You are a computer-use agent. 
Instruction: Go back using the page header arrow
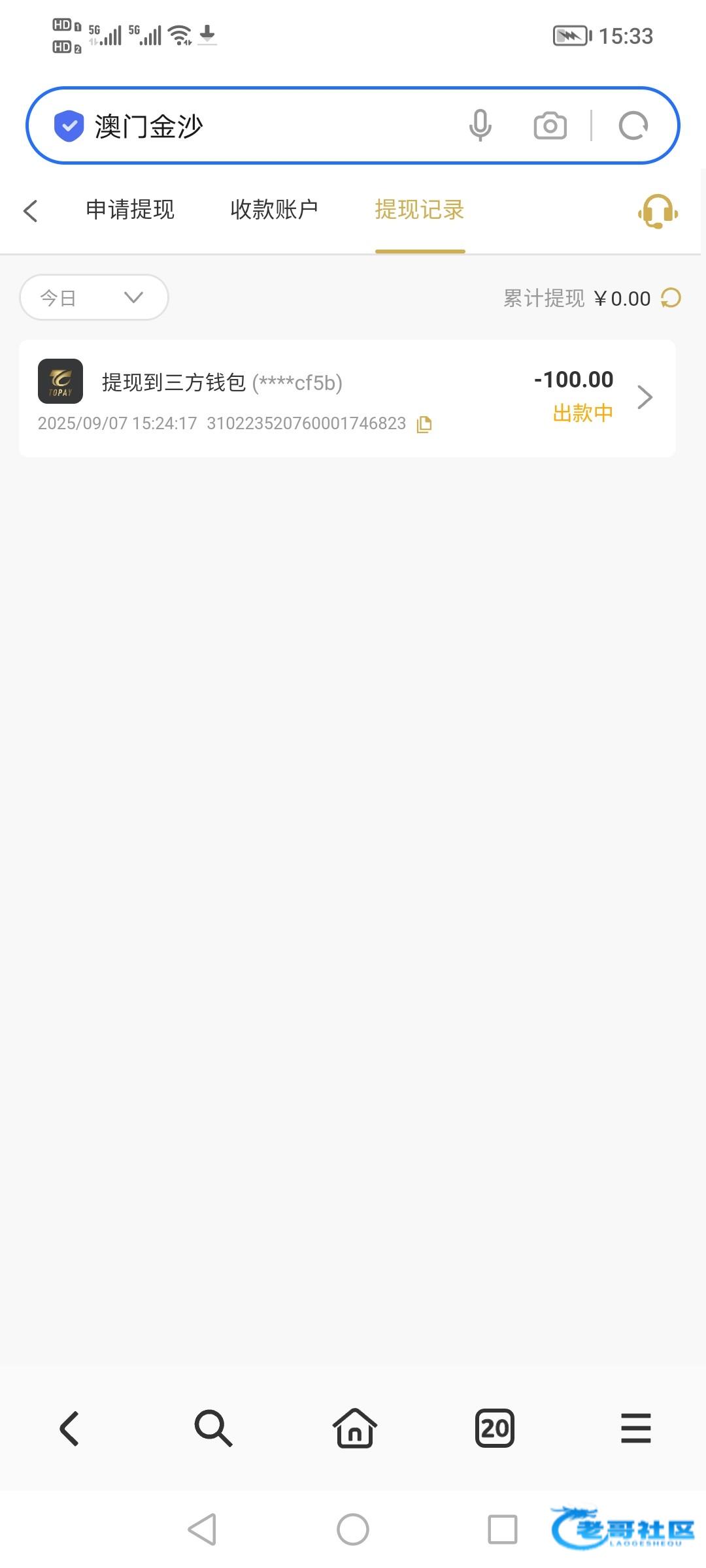[30, 210]
